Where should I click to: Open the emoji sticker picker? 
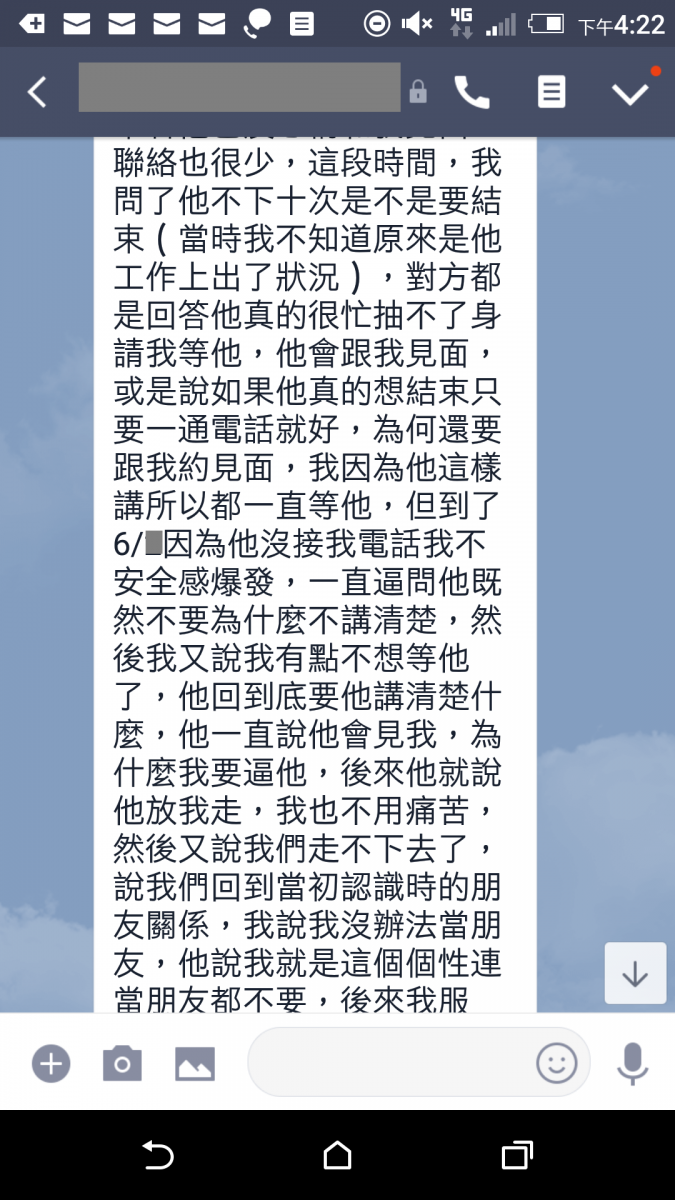[557, 1062]
